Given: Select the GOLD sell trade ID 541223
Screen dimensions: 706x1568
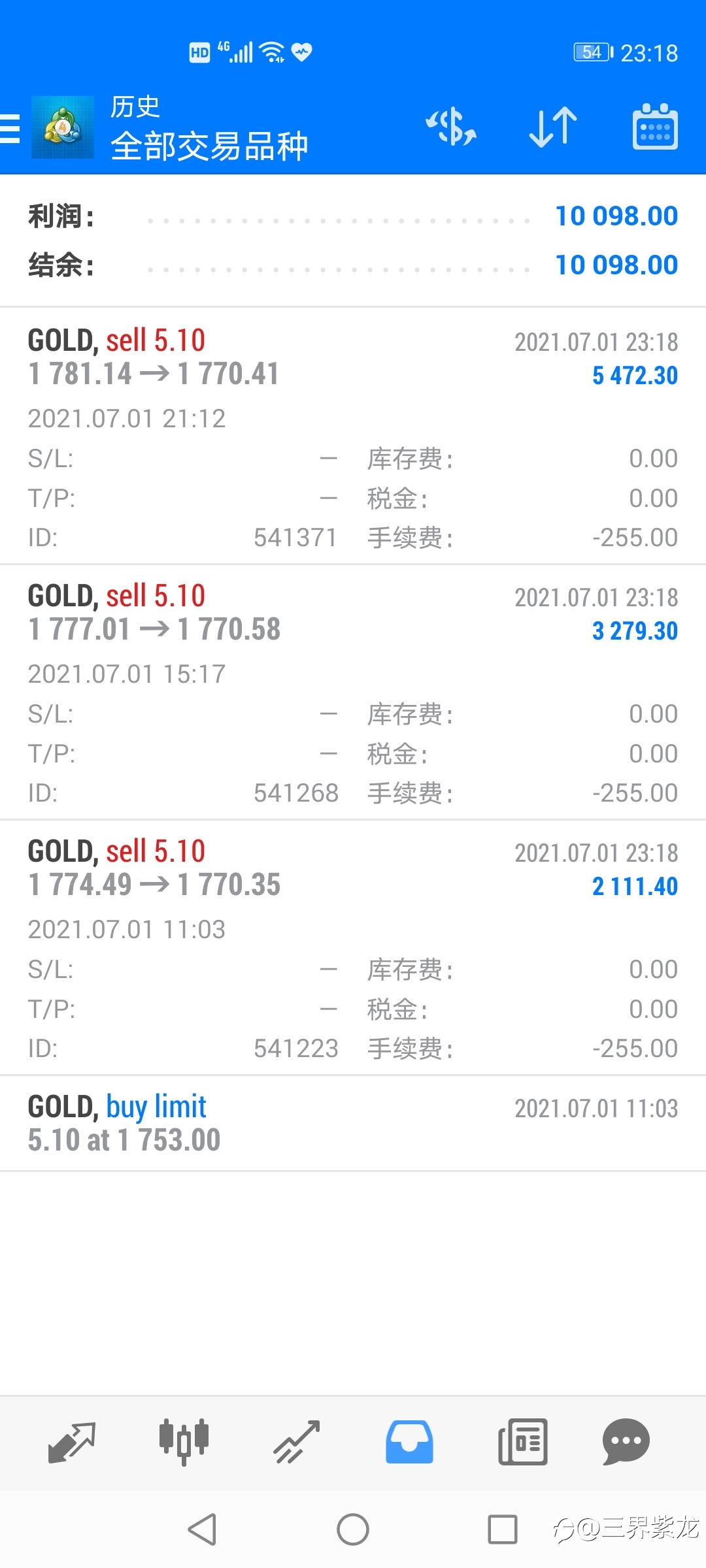Looking at the screenshot, I should tap(353, 947).
